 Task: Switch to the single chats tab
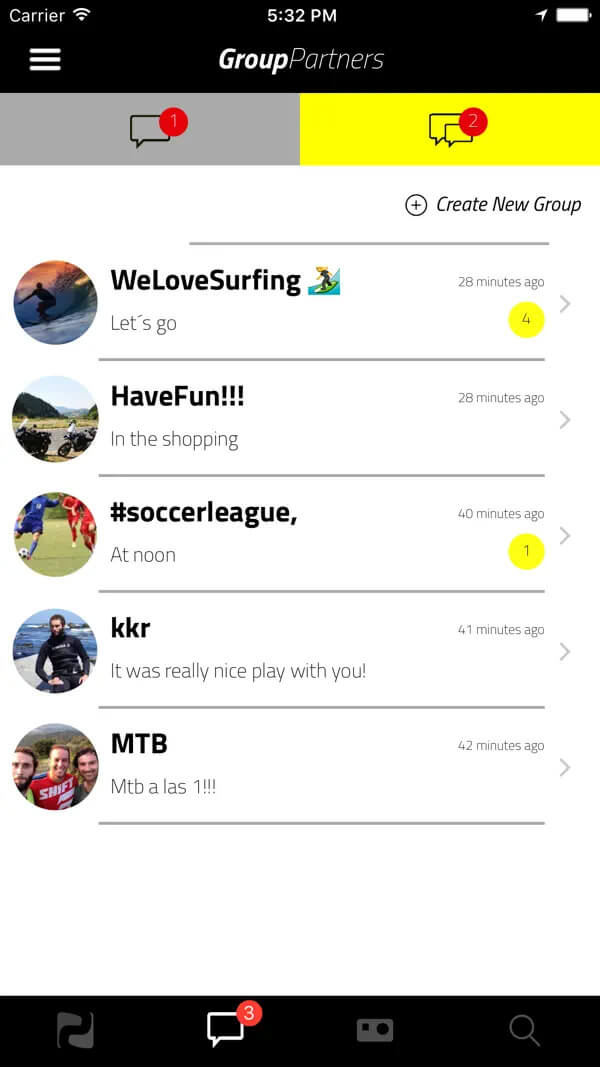(x=150, y=129)
